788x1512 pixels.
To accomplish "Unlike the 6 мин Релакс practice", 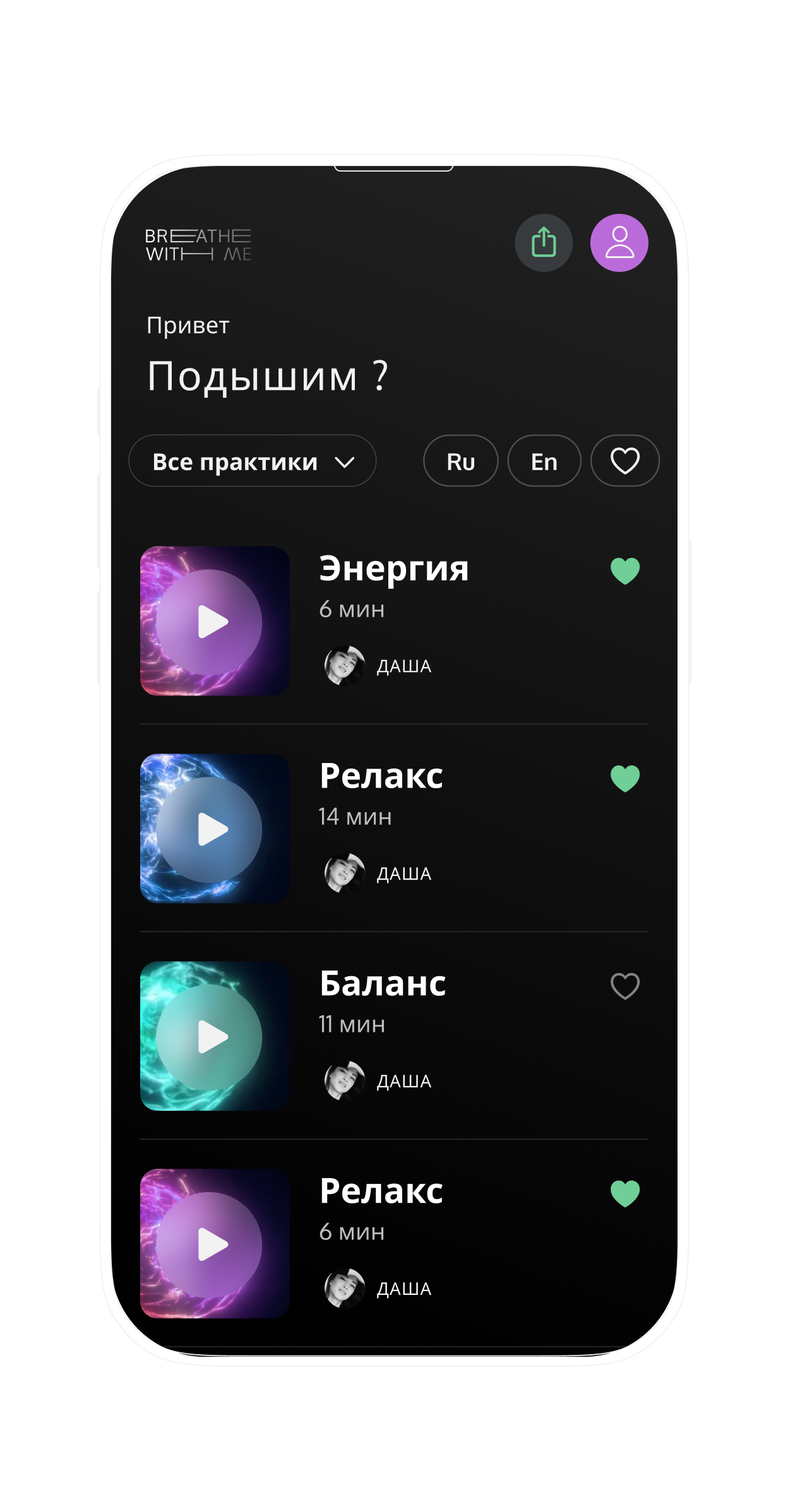I will pos(624,1193).
